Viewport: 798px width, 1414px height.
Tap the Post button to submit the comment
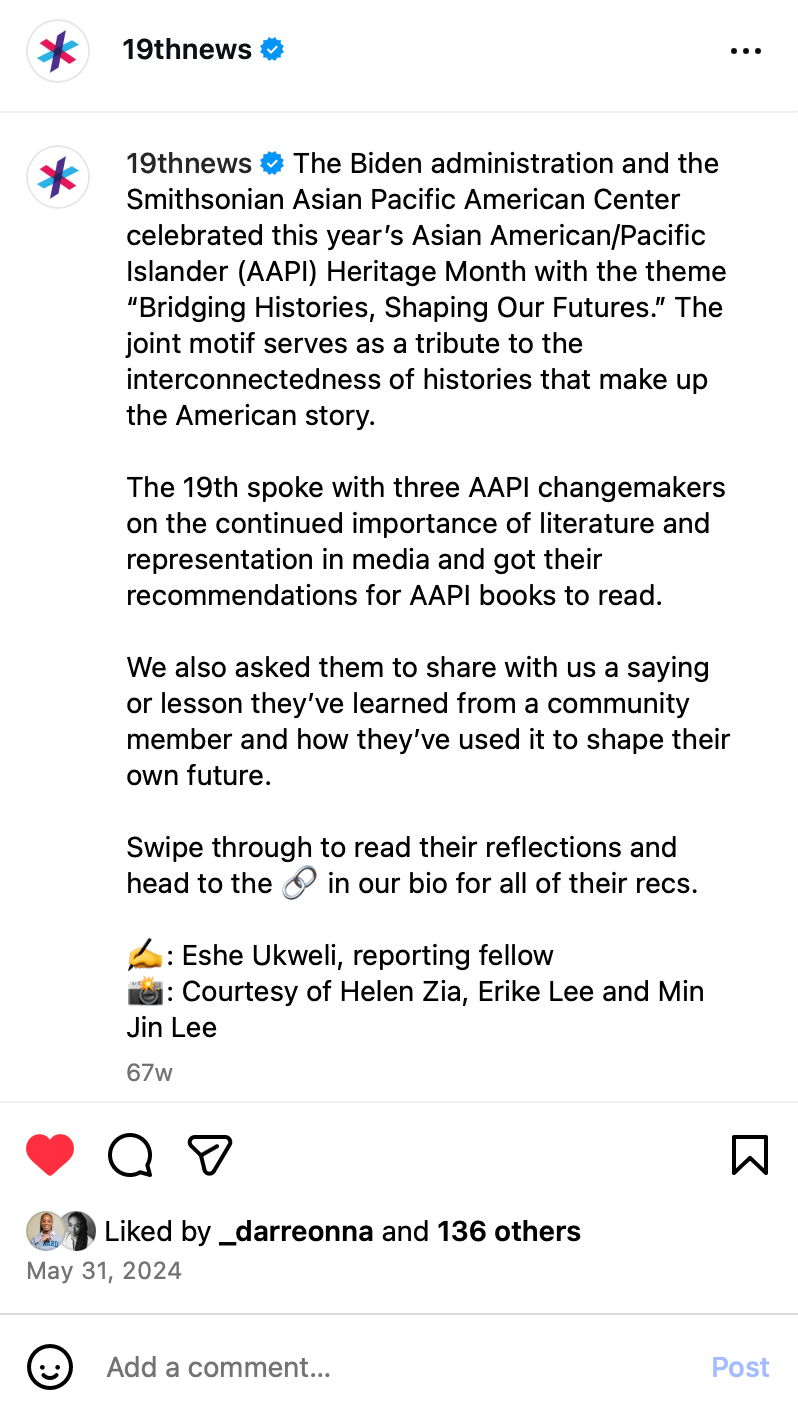point(741,1367)
